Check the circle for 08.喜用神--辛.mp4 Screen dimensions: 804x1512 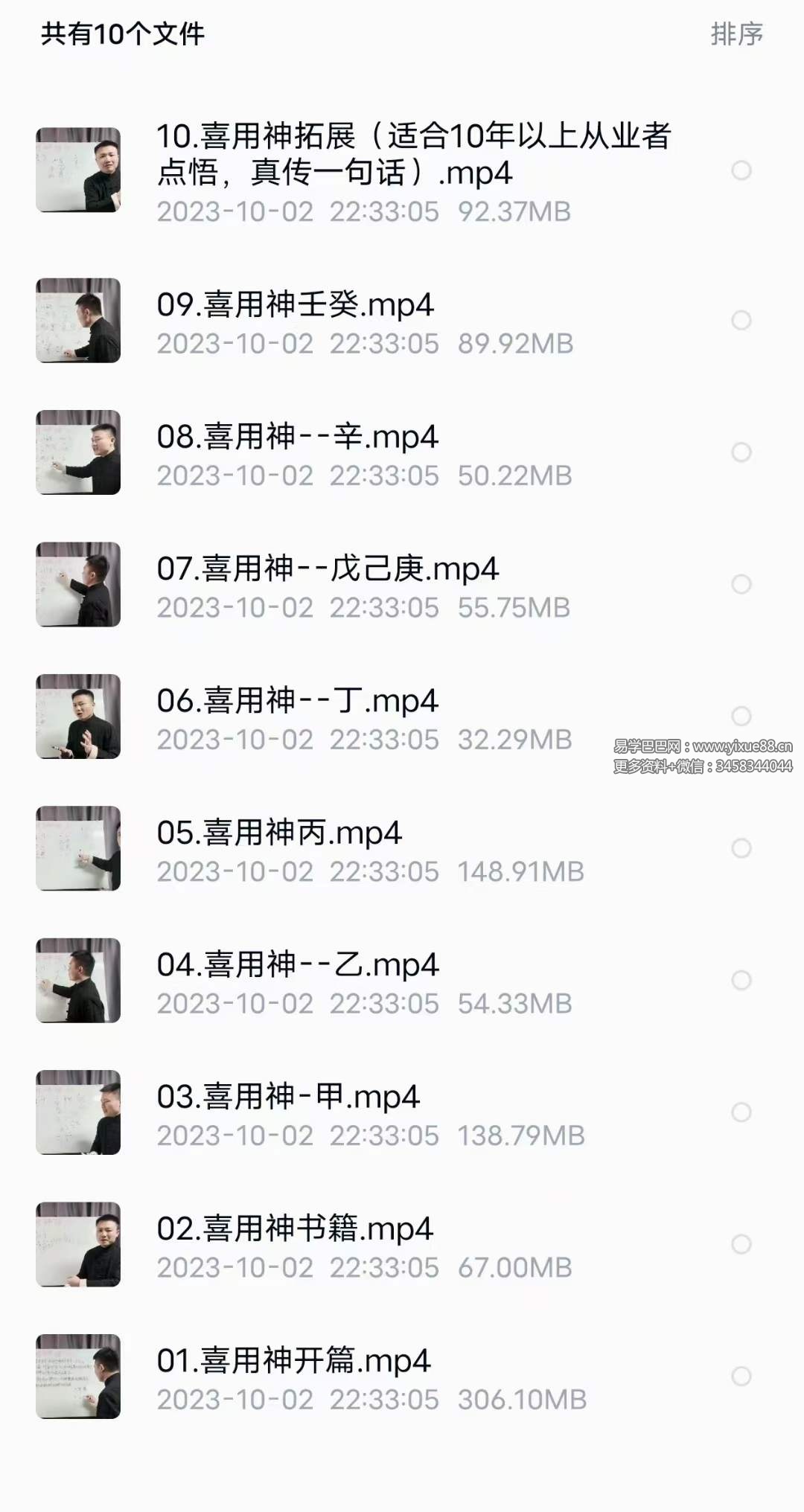click(x=741, y=452)
